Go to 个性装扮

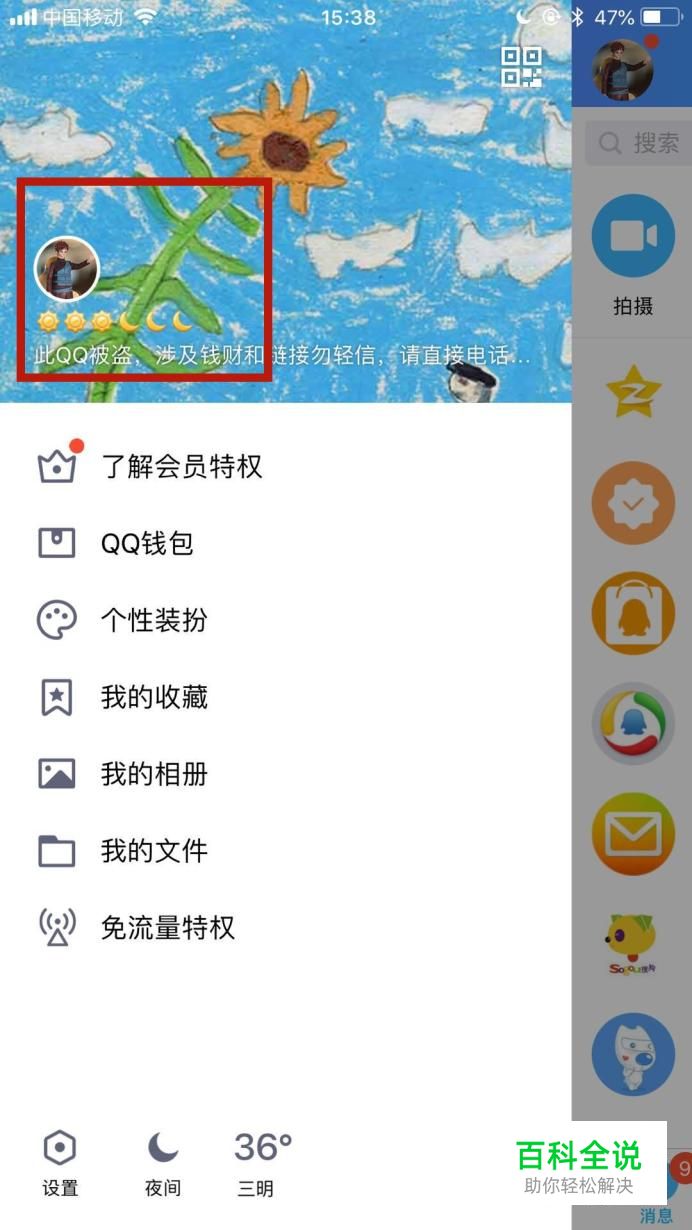click(285, 620)
